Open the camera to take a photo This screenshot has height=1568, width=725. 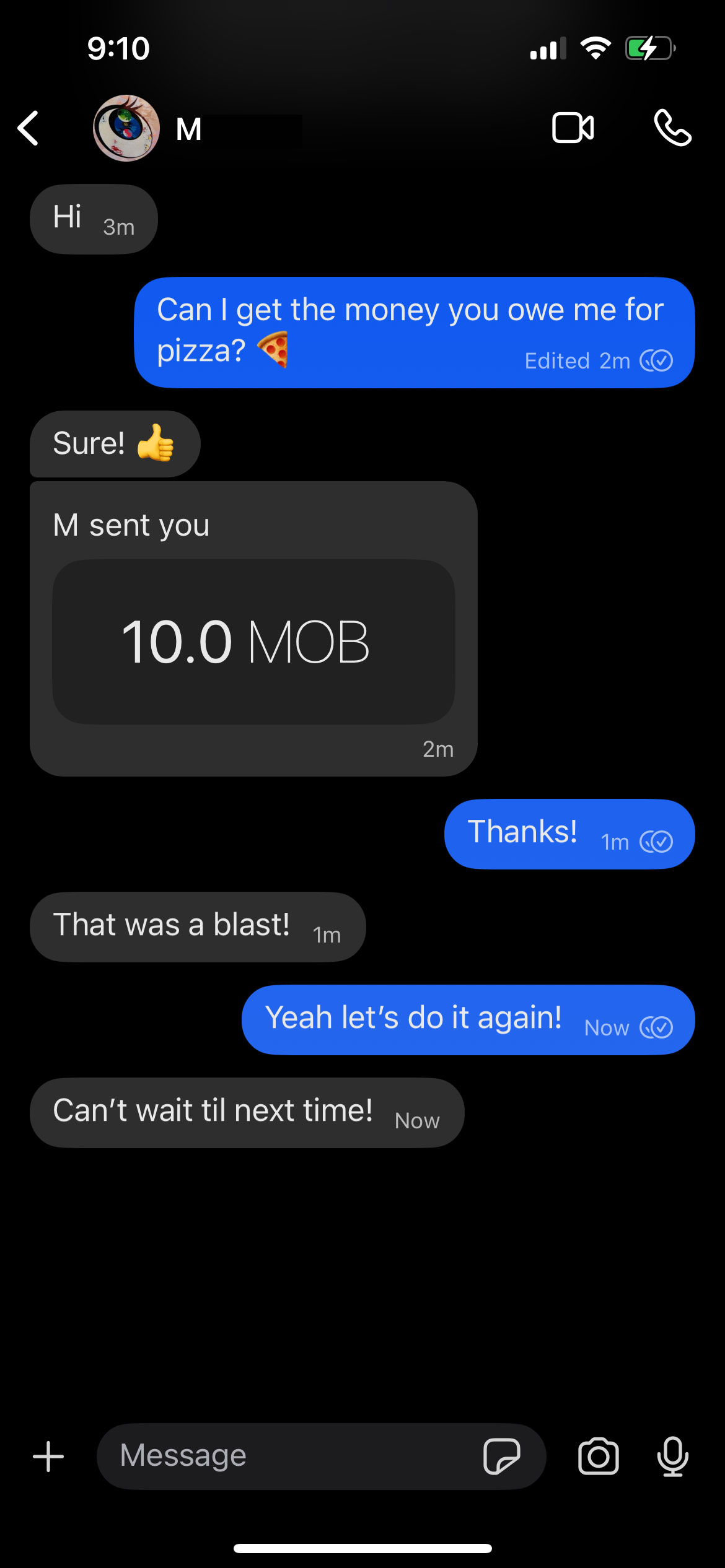point(598,1456)
